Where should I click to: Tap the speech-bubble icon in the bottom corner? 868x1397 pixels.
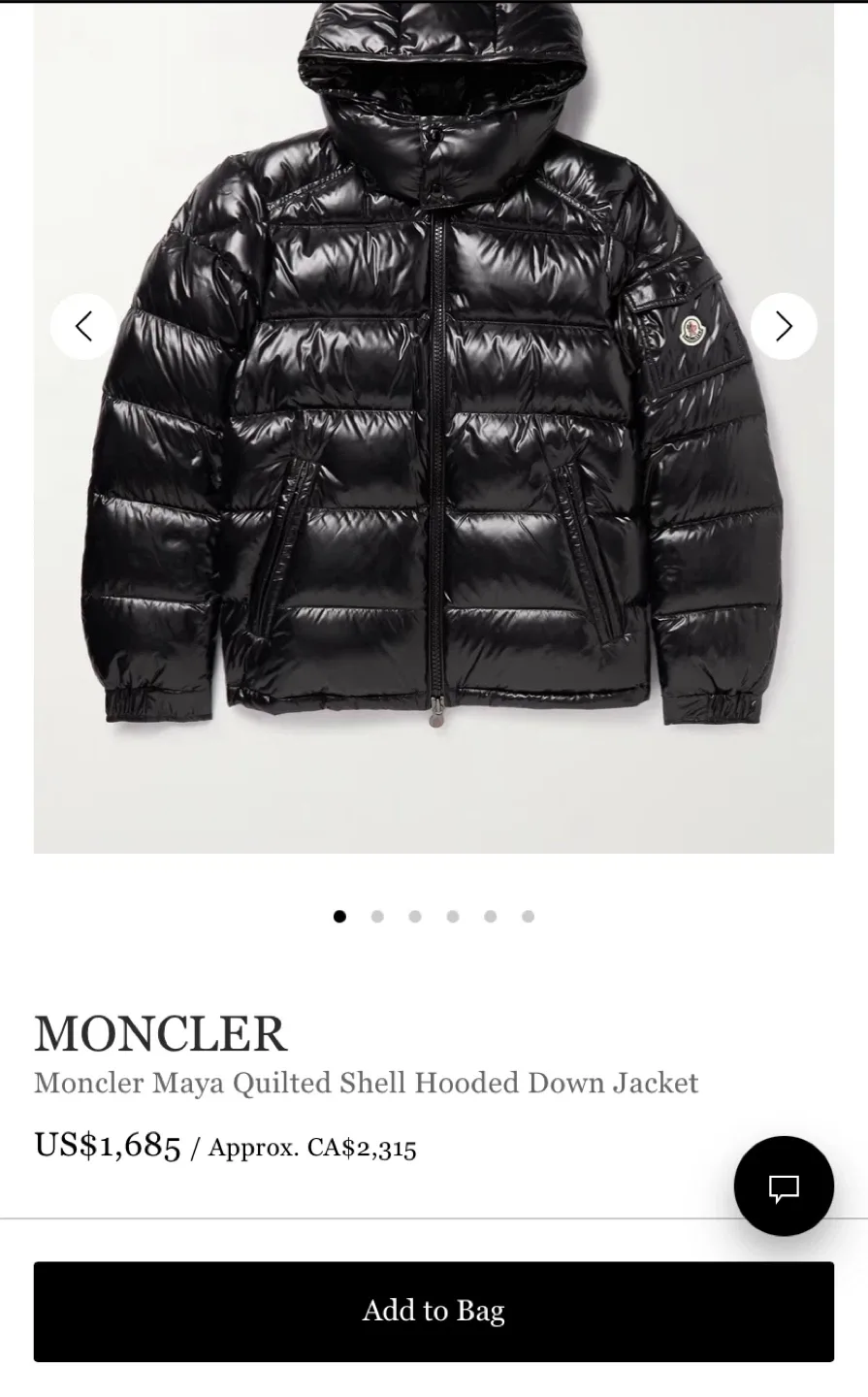tap(784, 1186)
